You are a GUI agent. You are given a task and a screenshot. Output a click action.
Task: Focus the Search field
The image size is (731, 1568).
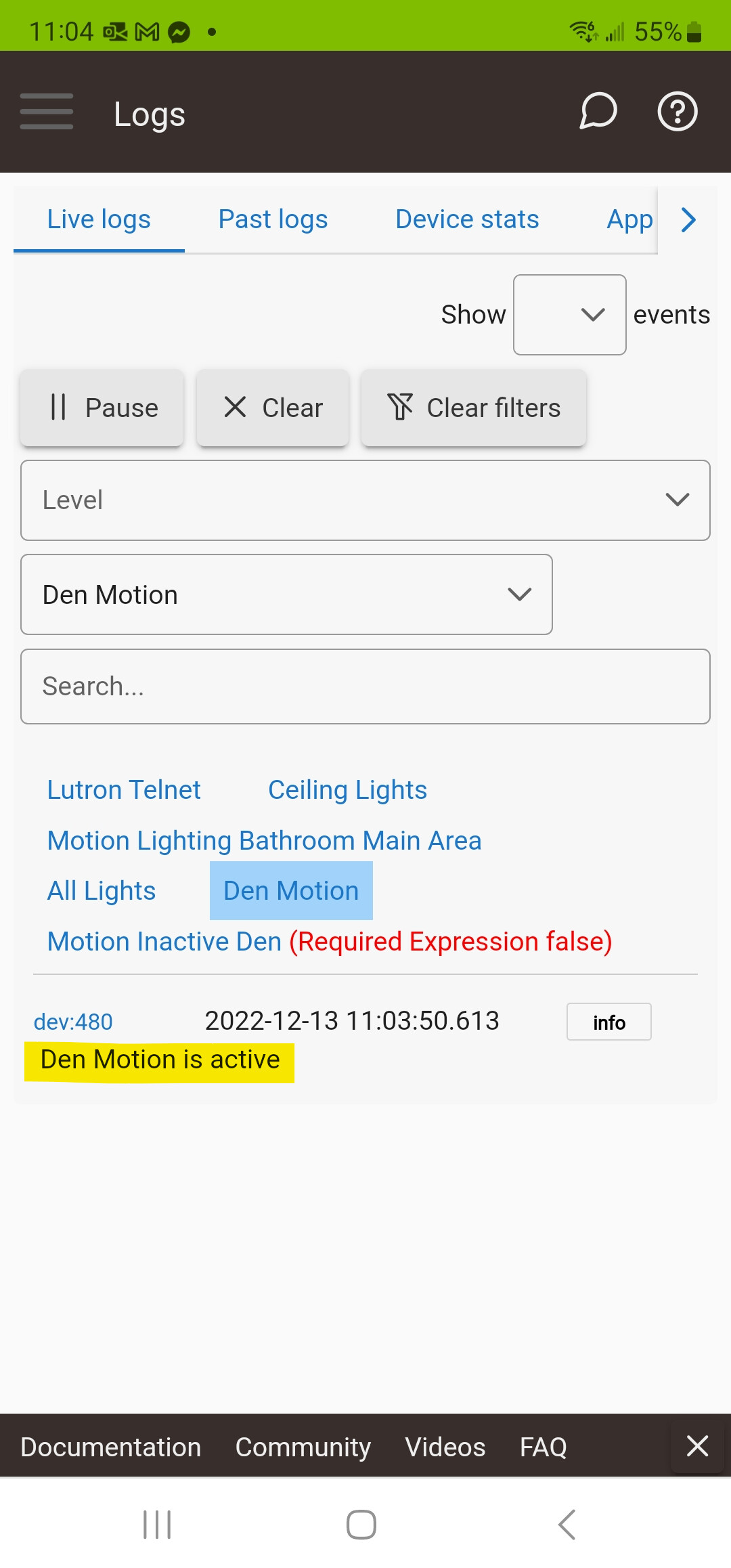pyautogui.click(x=365, y=687)
